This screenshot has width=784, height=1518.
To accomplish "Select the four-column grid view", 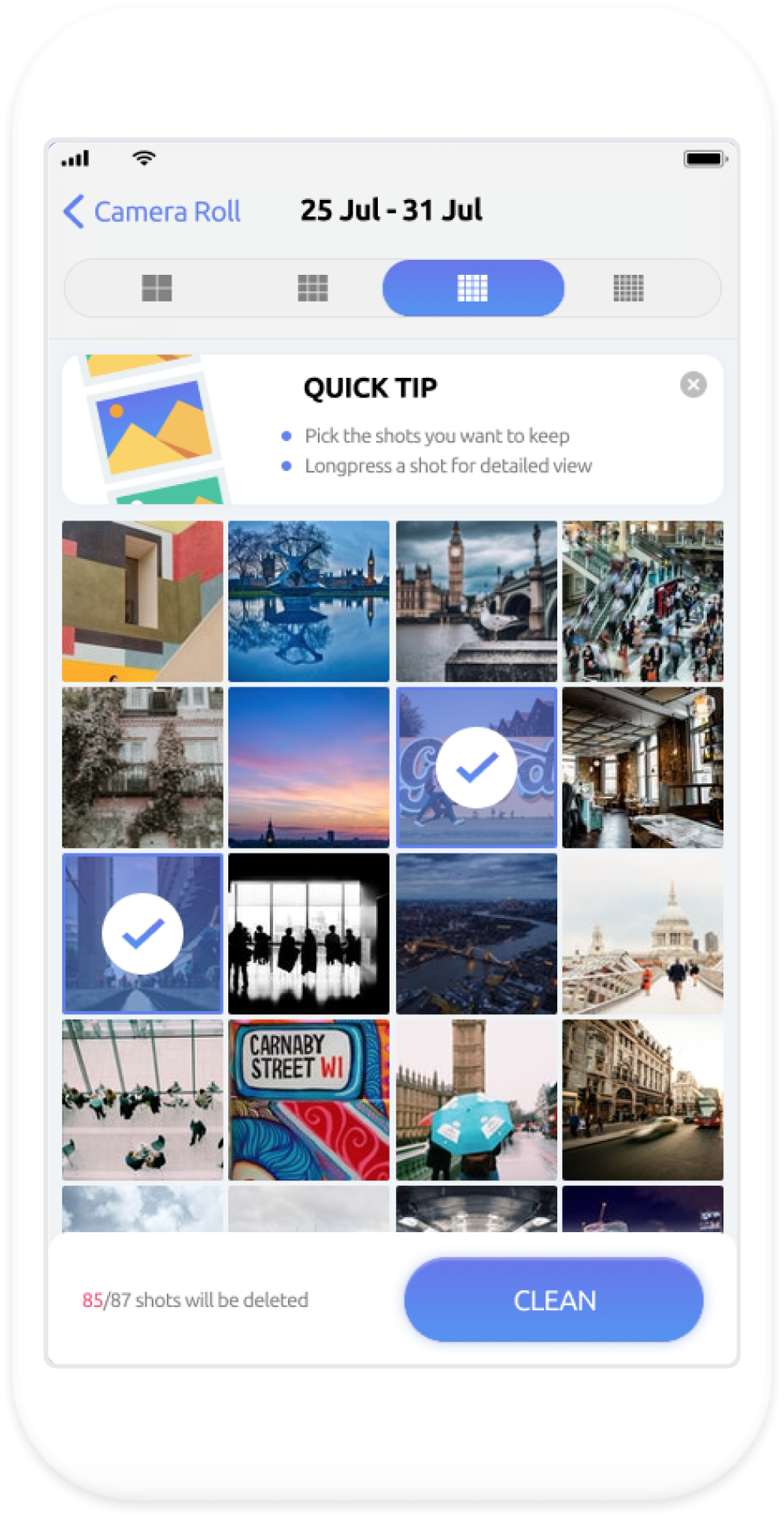I will [472, 288].
